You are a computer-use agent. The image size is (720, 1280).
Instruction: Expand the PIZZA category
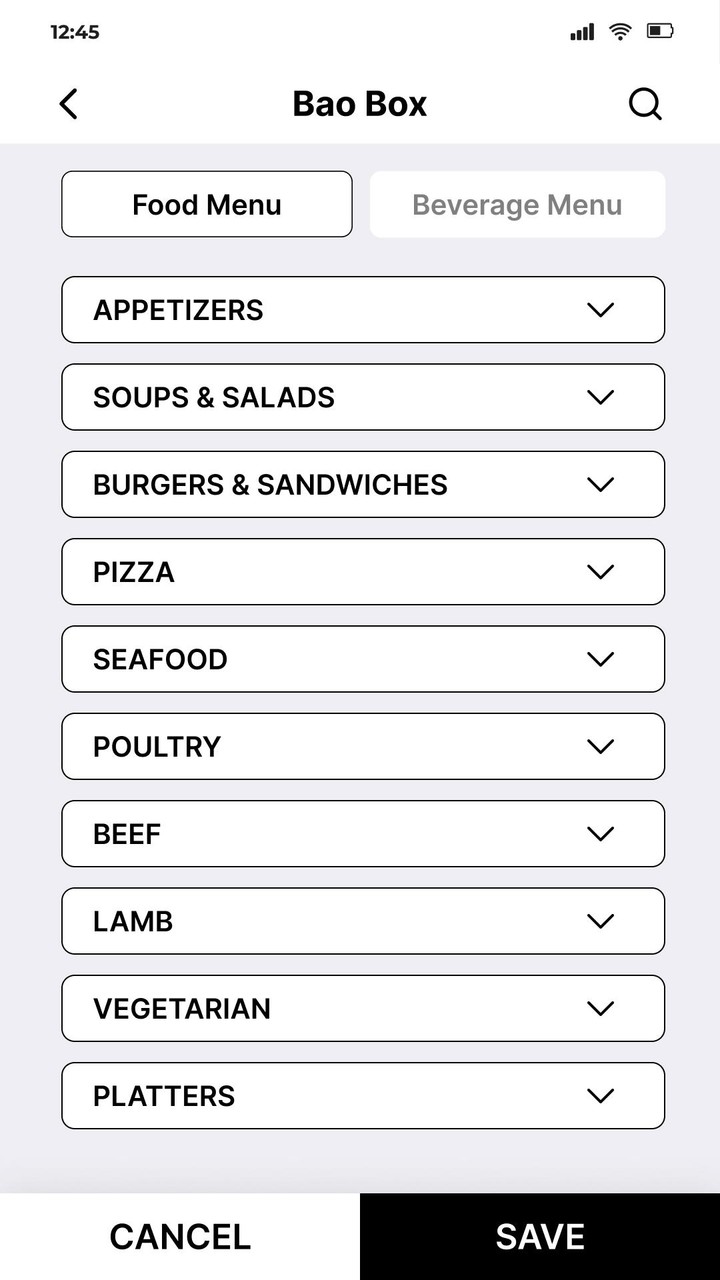(x=363, y=571)
